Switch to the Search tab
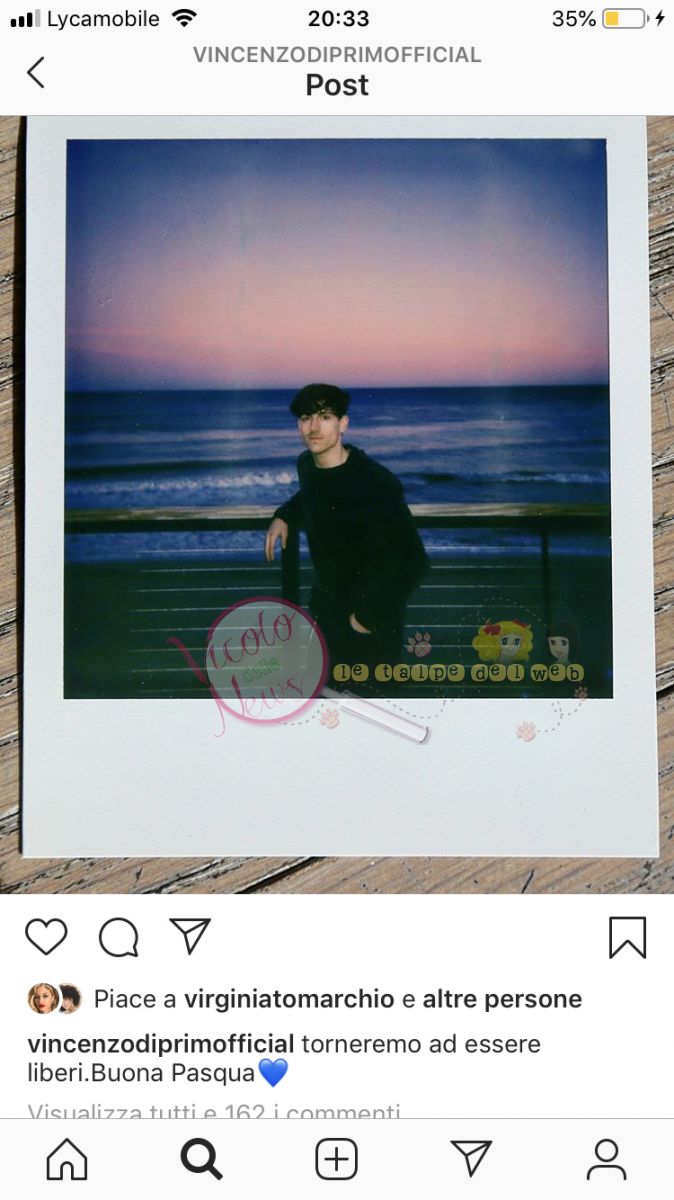The height and width of the screenshot is (1200, 674). pyautogui.click(x=201, y=1160)
